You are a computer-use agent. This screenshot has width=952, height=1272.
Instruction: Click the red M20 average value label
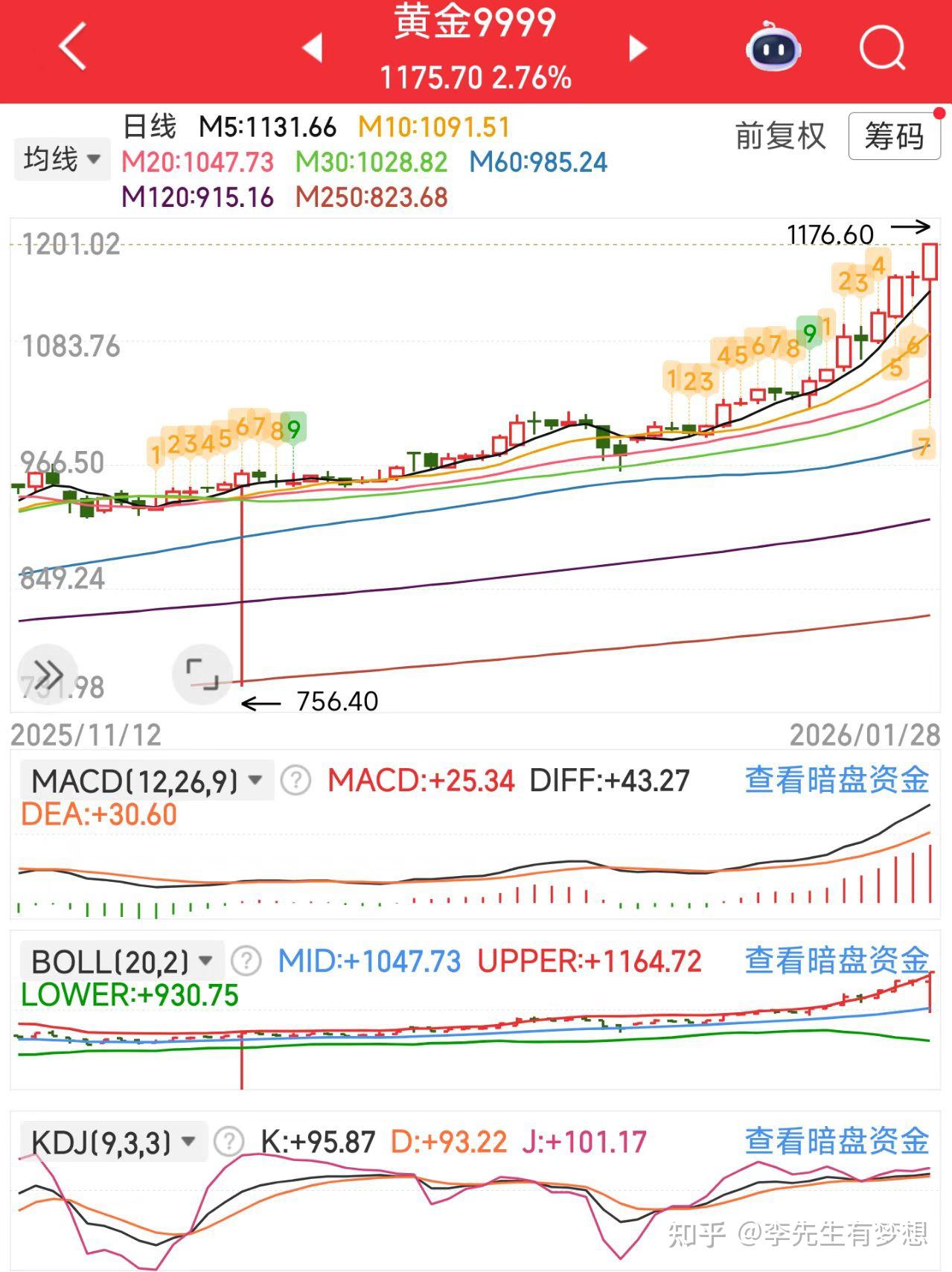click(197, 162)
